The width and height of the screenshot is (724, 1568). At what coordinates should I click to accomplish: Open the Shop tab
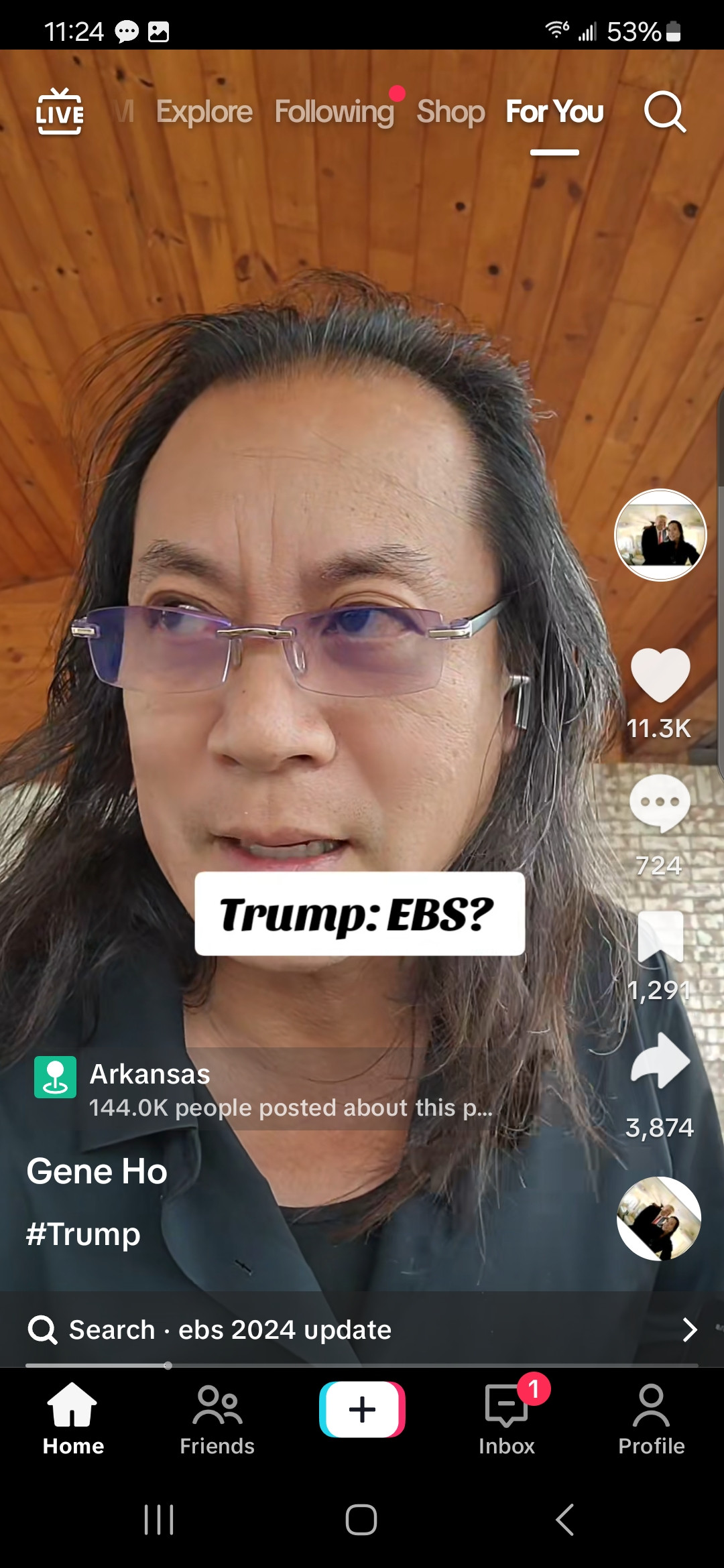tap(450, 112)
